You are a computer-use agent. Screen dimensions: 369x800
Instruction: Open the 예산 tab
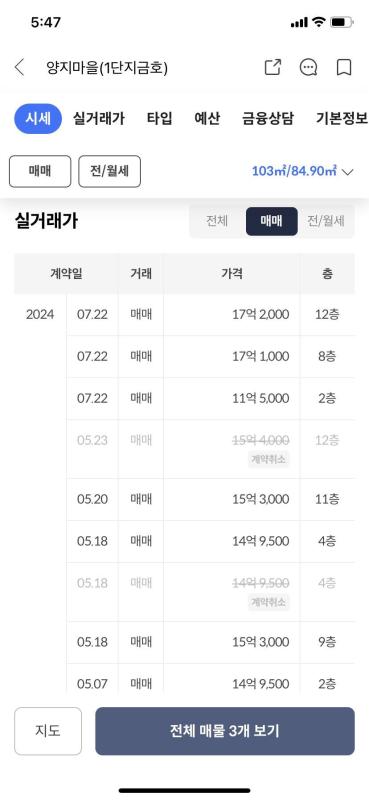[207, 119]
